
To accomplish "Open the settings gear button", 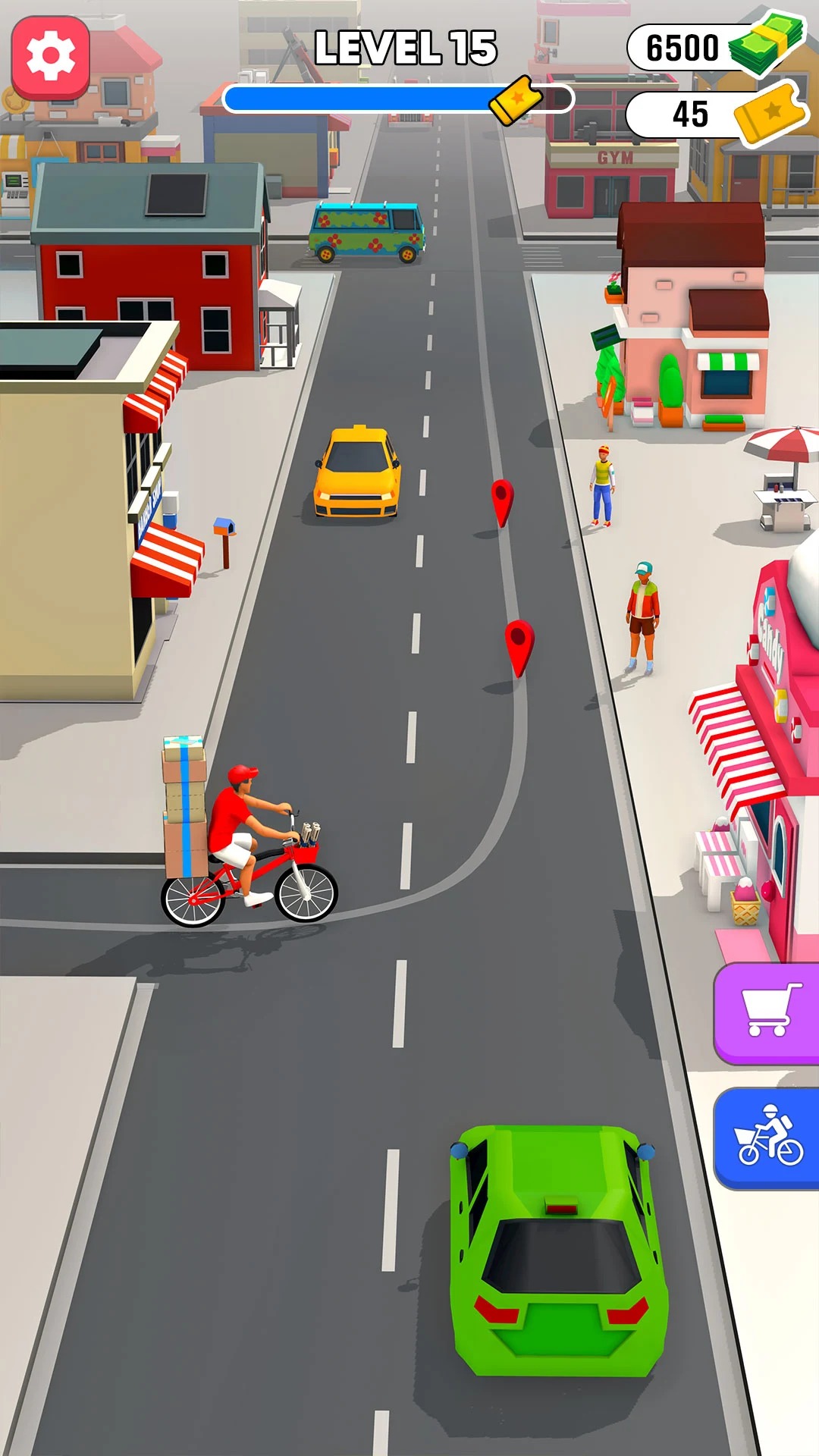I will [51, 57].
